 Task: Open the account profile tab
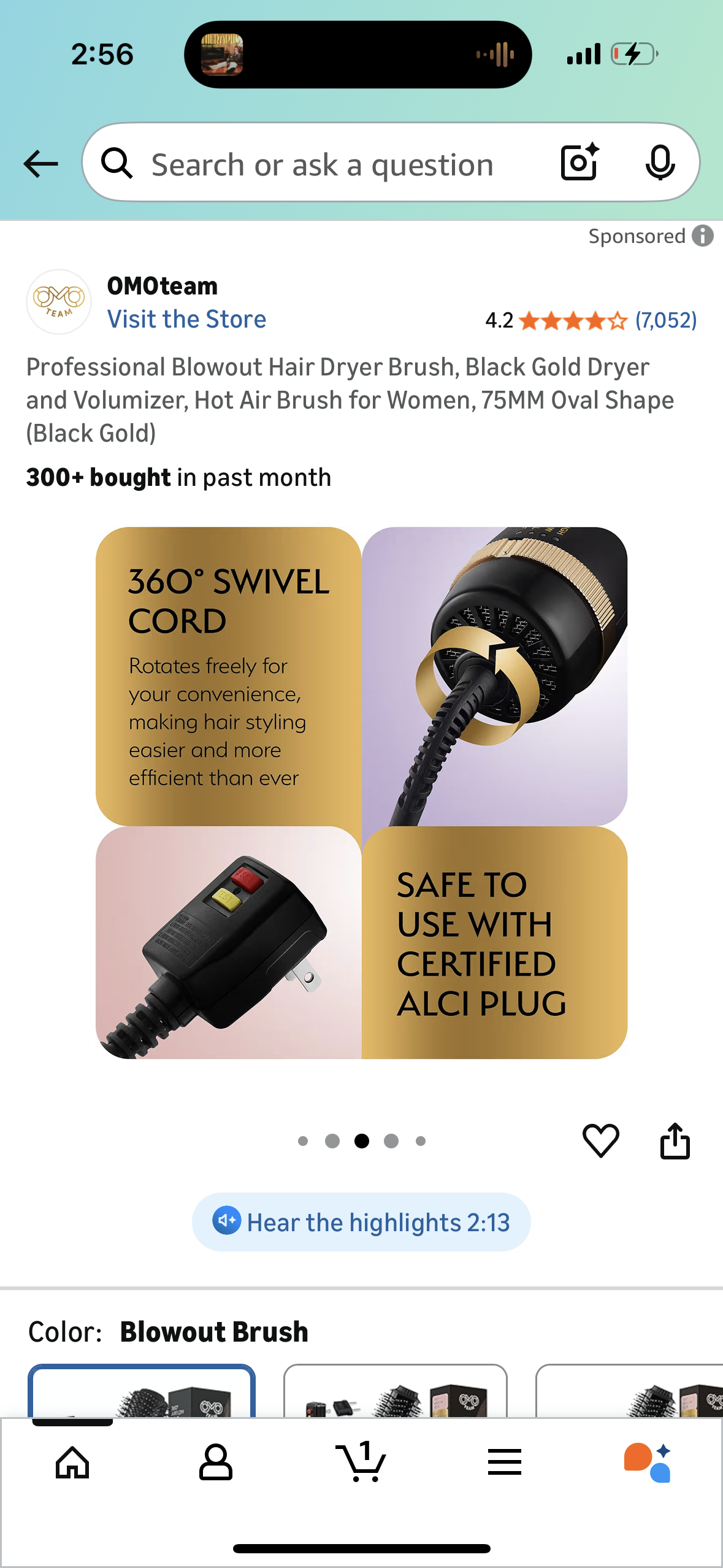[216, 1462]
